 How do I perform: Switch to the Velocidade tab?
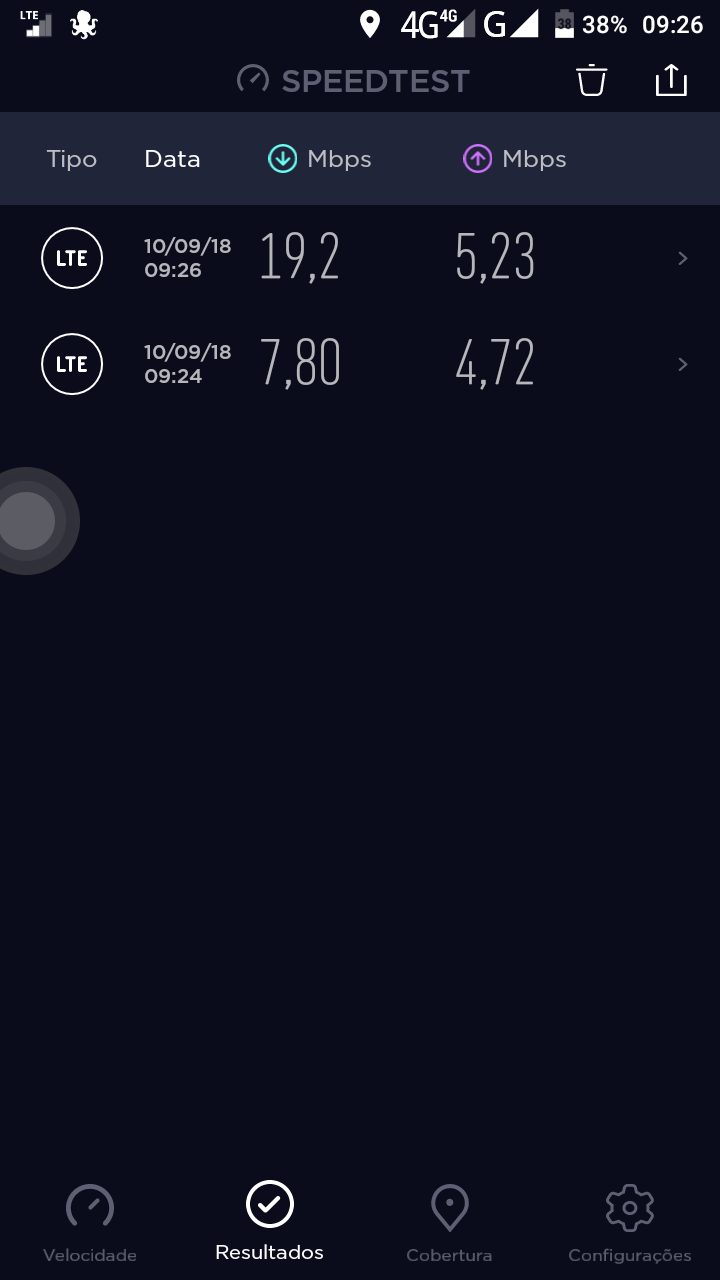click(x=90, y=1223)
